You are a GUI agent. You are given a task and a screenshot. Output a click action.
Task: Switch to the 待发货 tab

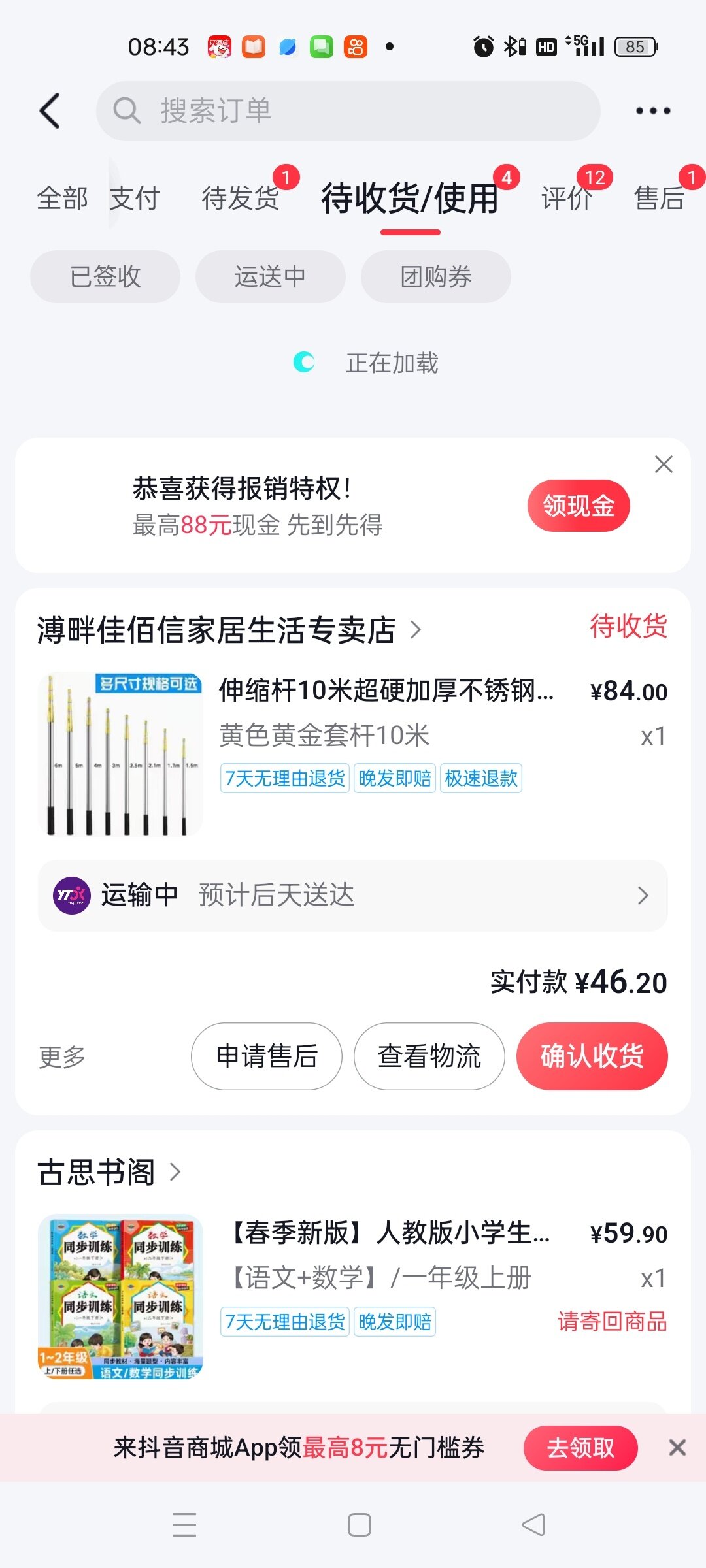click(241, 198)
